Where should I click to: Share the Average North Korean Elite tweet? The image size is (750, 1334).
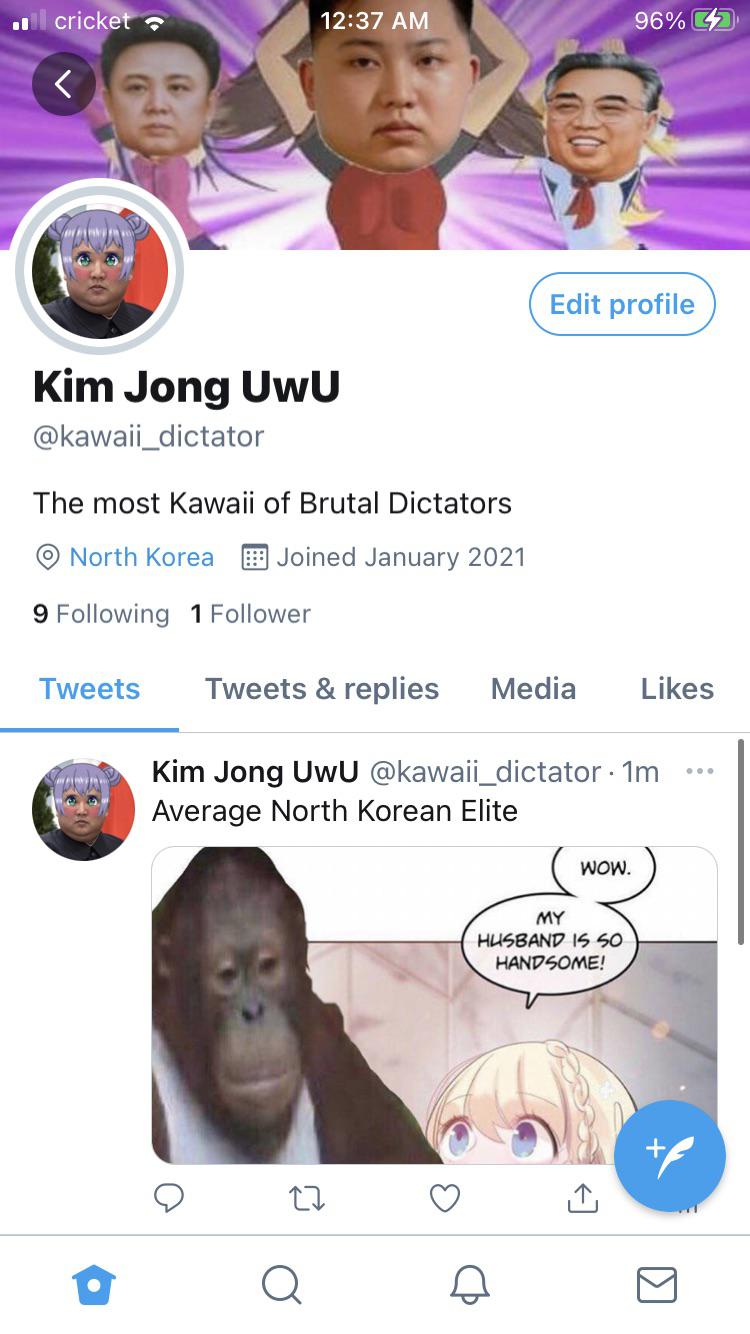582,1197
